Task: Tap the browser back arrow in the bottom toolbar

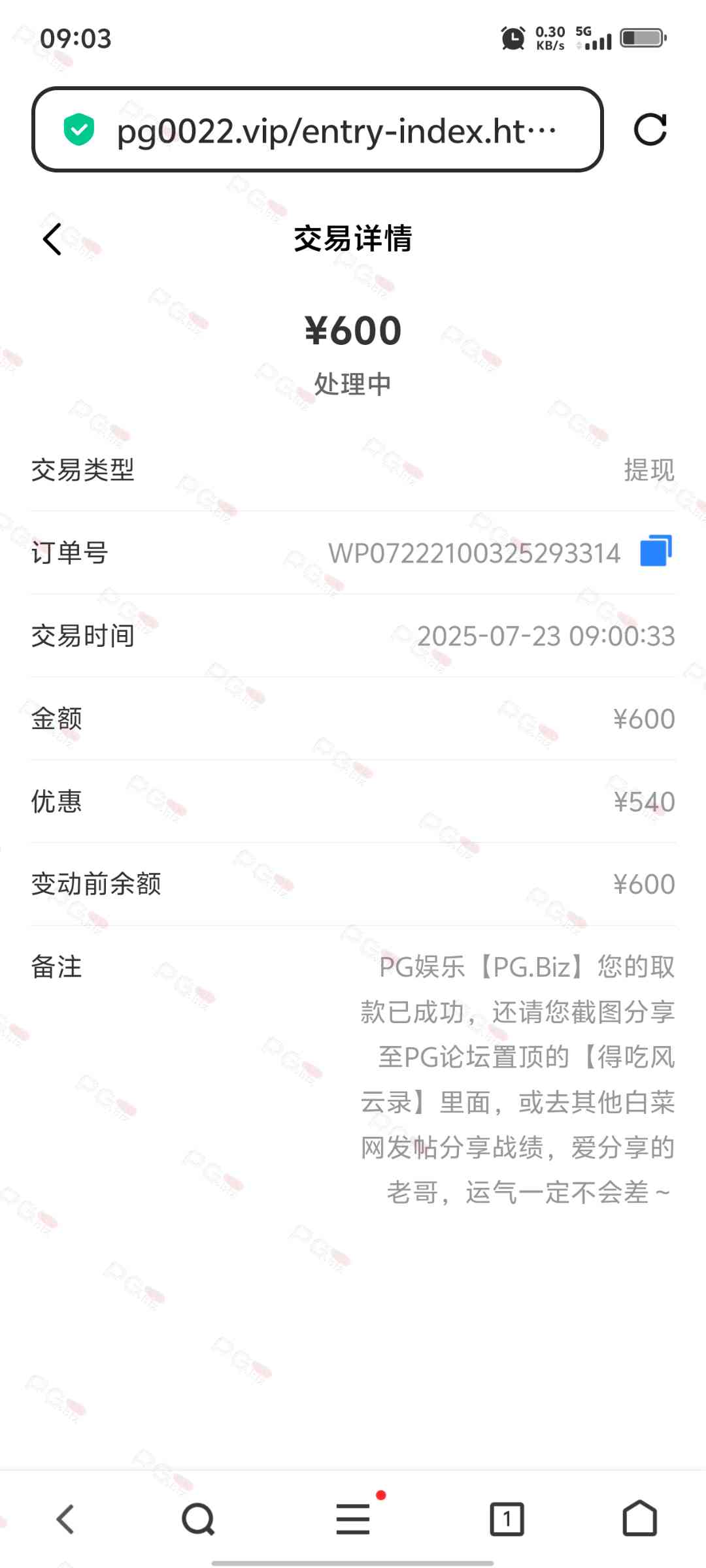Action: pos(65,1519)
